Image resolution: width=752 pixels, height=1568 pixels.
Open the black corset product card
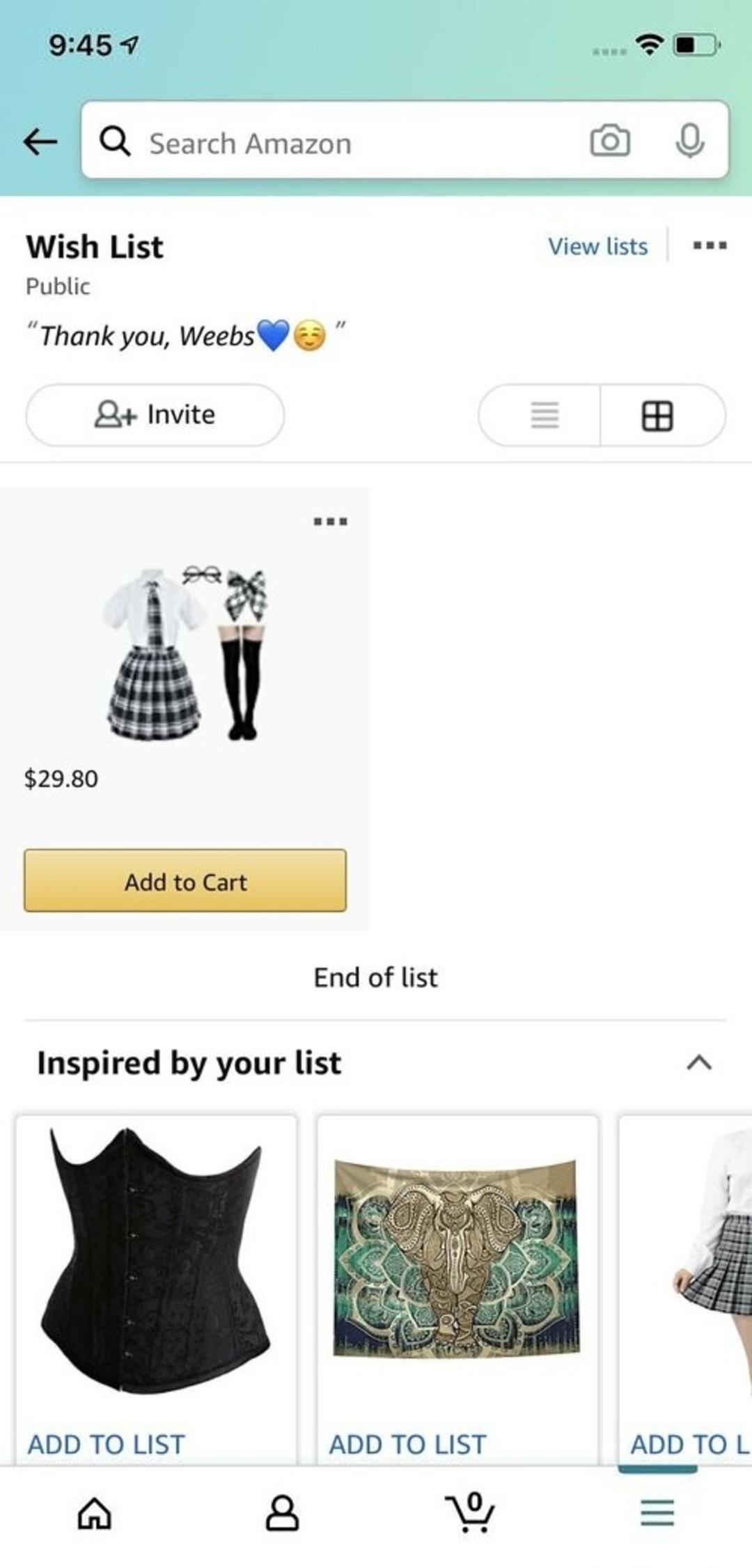pos(156,1259)
